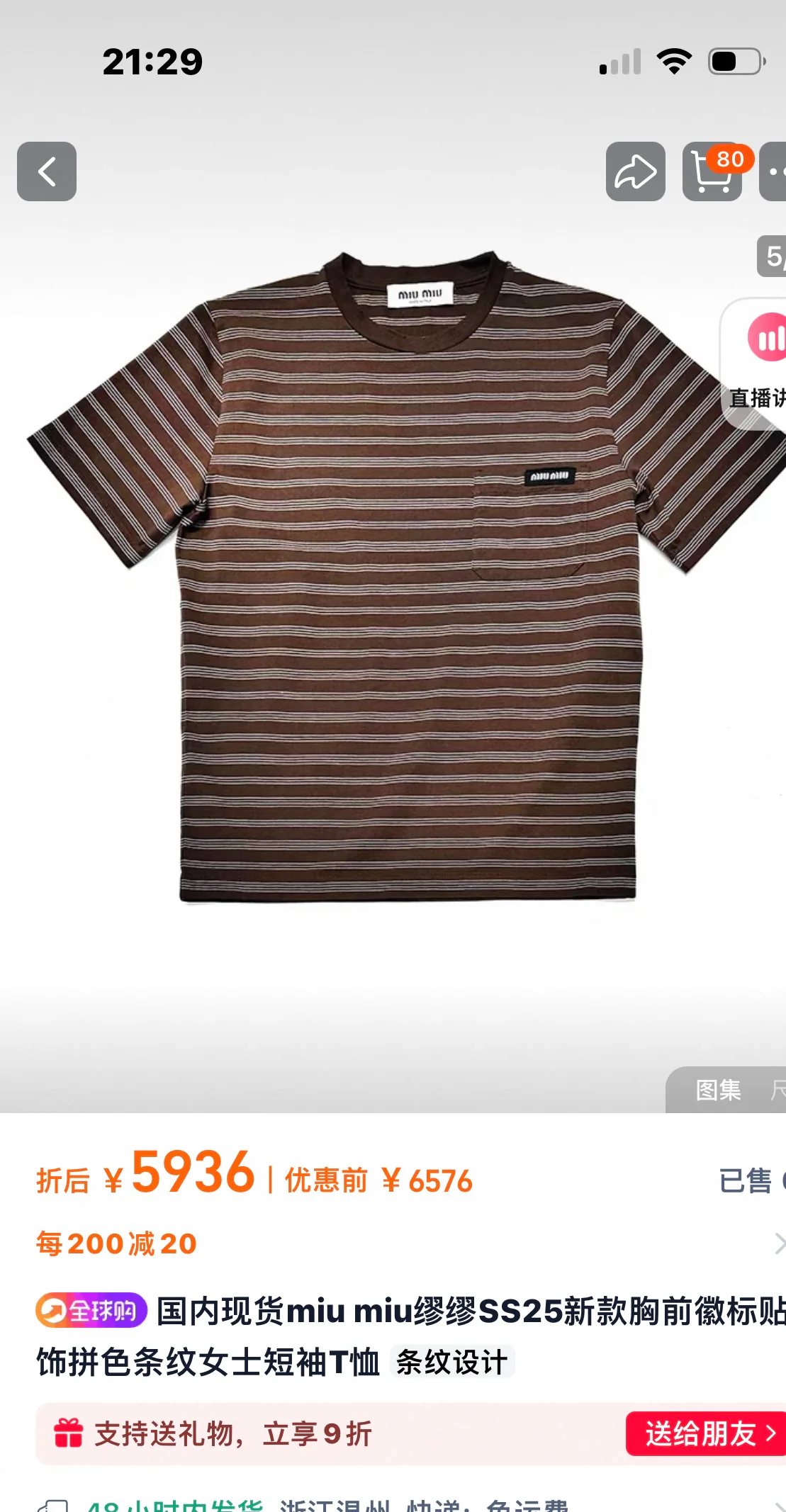786x1512 pixels.
Task: Share this Miu Miu T-shirt listing
Action: point(635,171)
